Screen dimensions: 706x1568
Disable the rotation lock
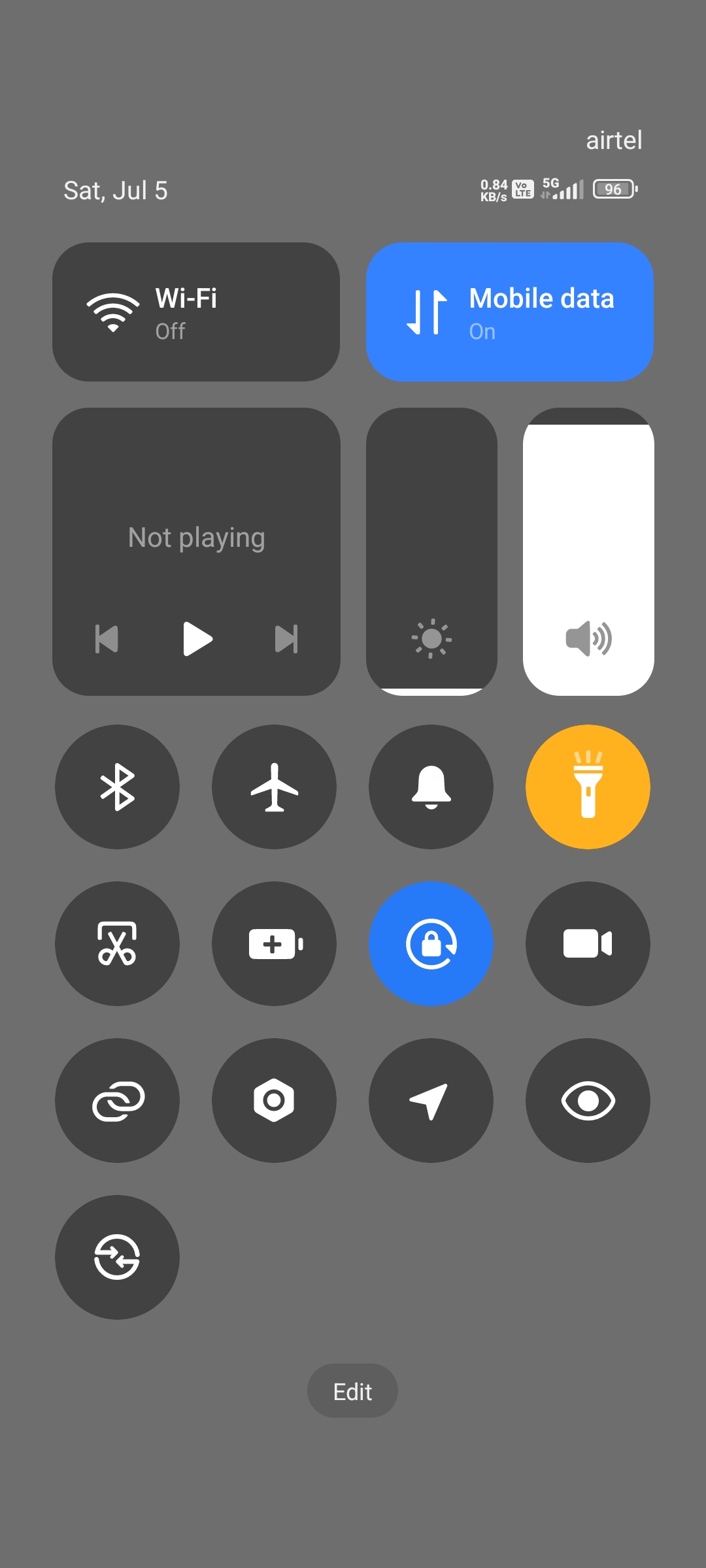pyautogui.click(x=431, y=943)
